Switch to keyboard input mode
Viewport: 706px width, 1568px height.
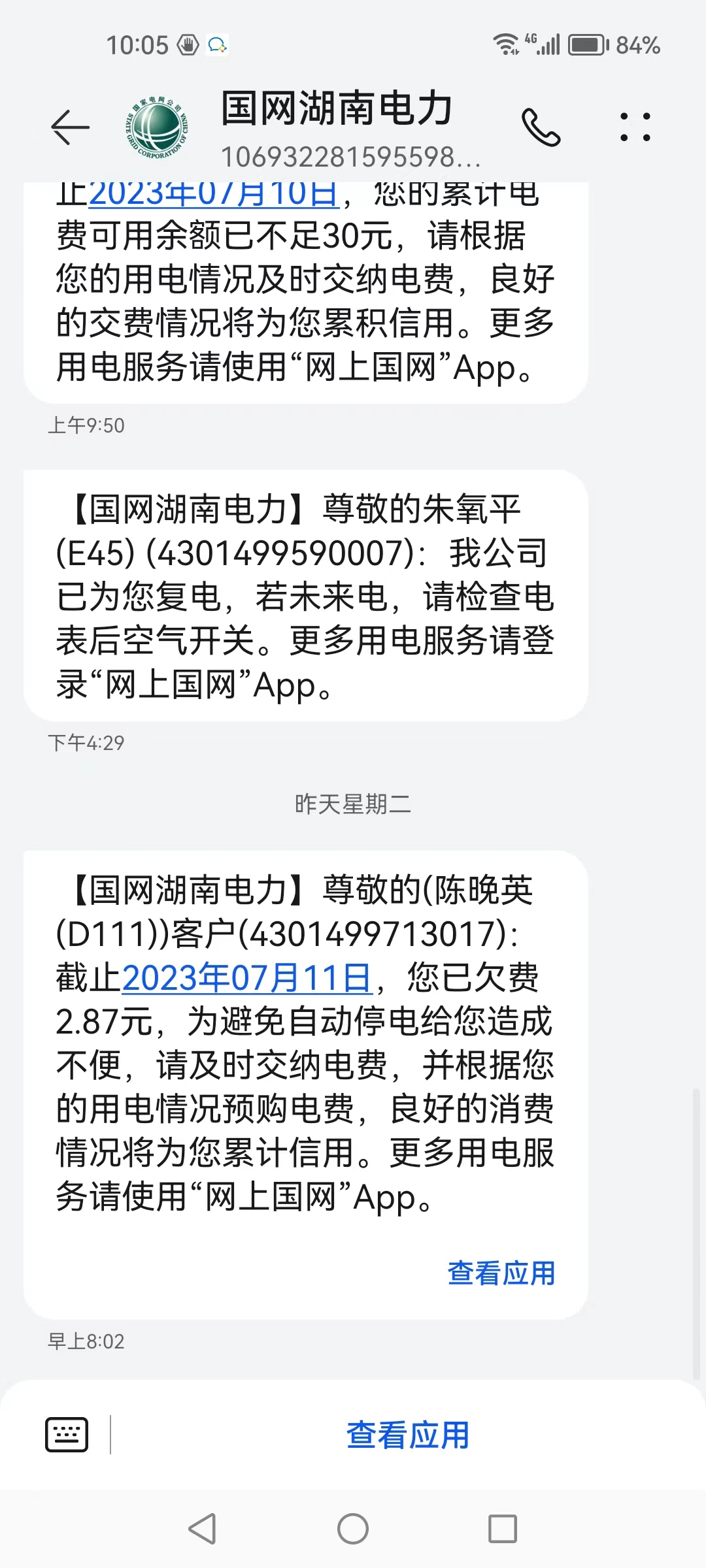(67, 1435)
